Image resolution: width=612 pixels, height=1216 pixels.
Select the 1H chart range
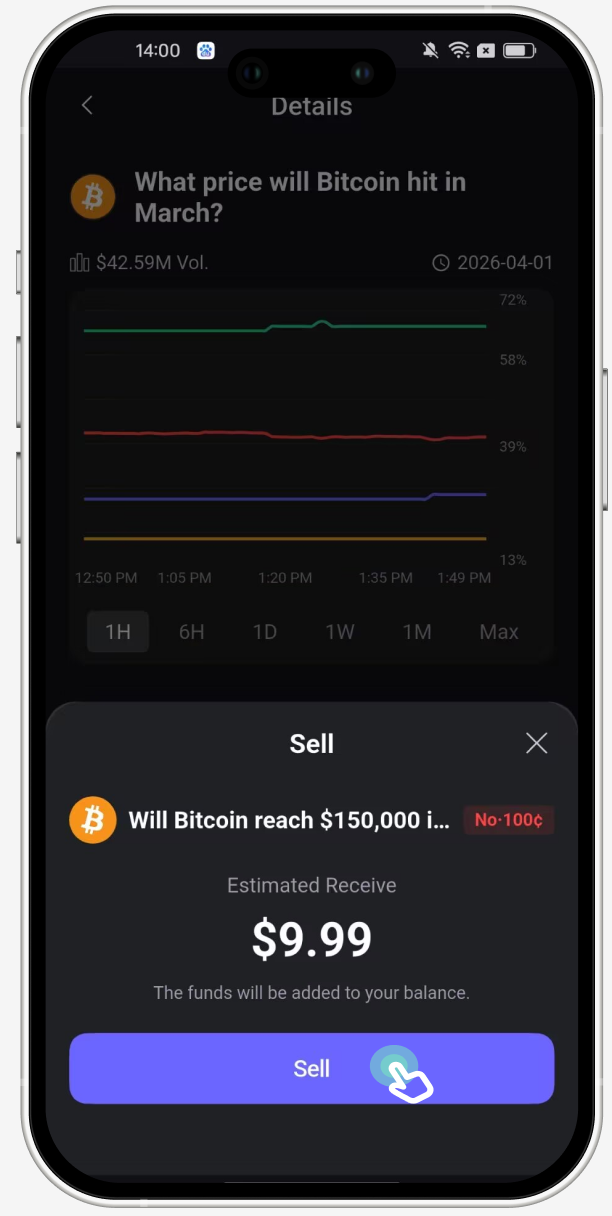[x=118, y=632]
